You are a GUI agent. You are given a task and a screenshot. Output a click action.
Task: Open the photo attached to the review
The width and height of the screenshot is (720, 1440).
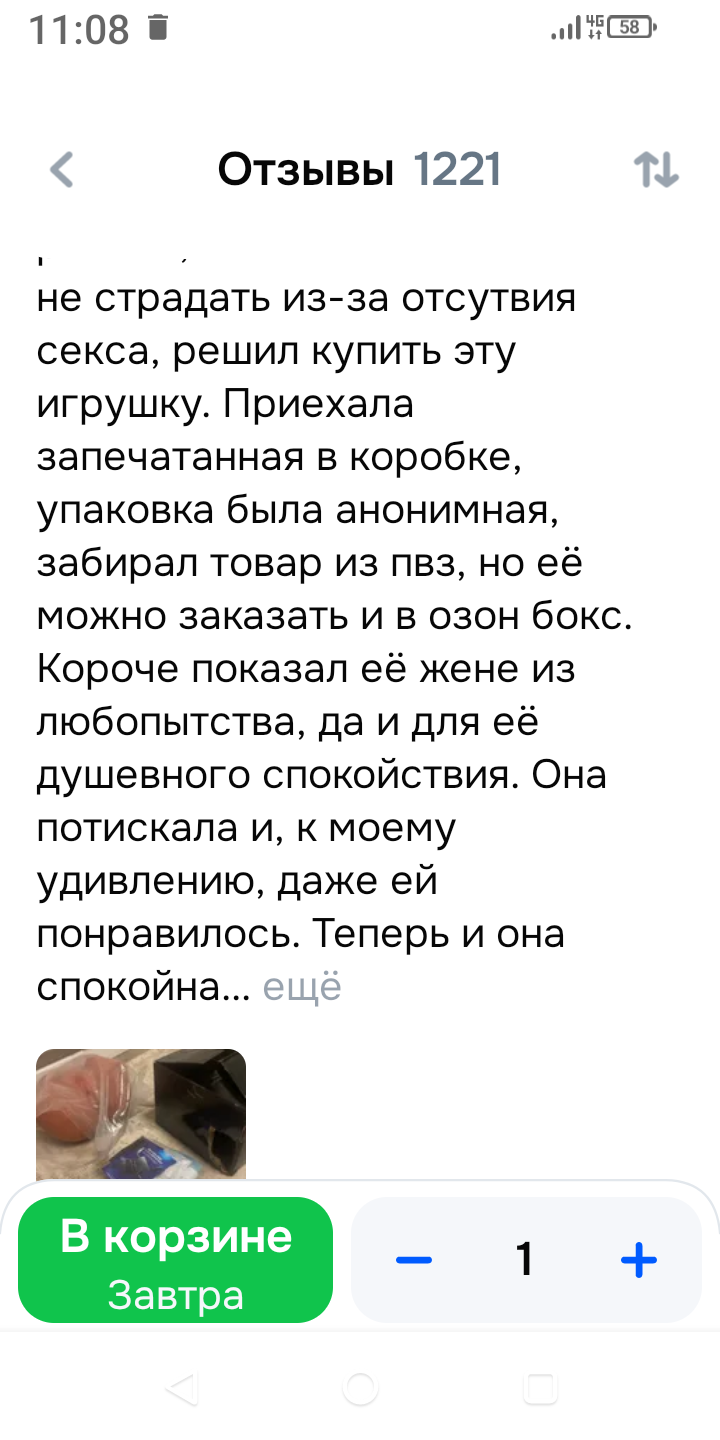(x=141, y=1115)
